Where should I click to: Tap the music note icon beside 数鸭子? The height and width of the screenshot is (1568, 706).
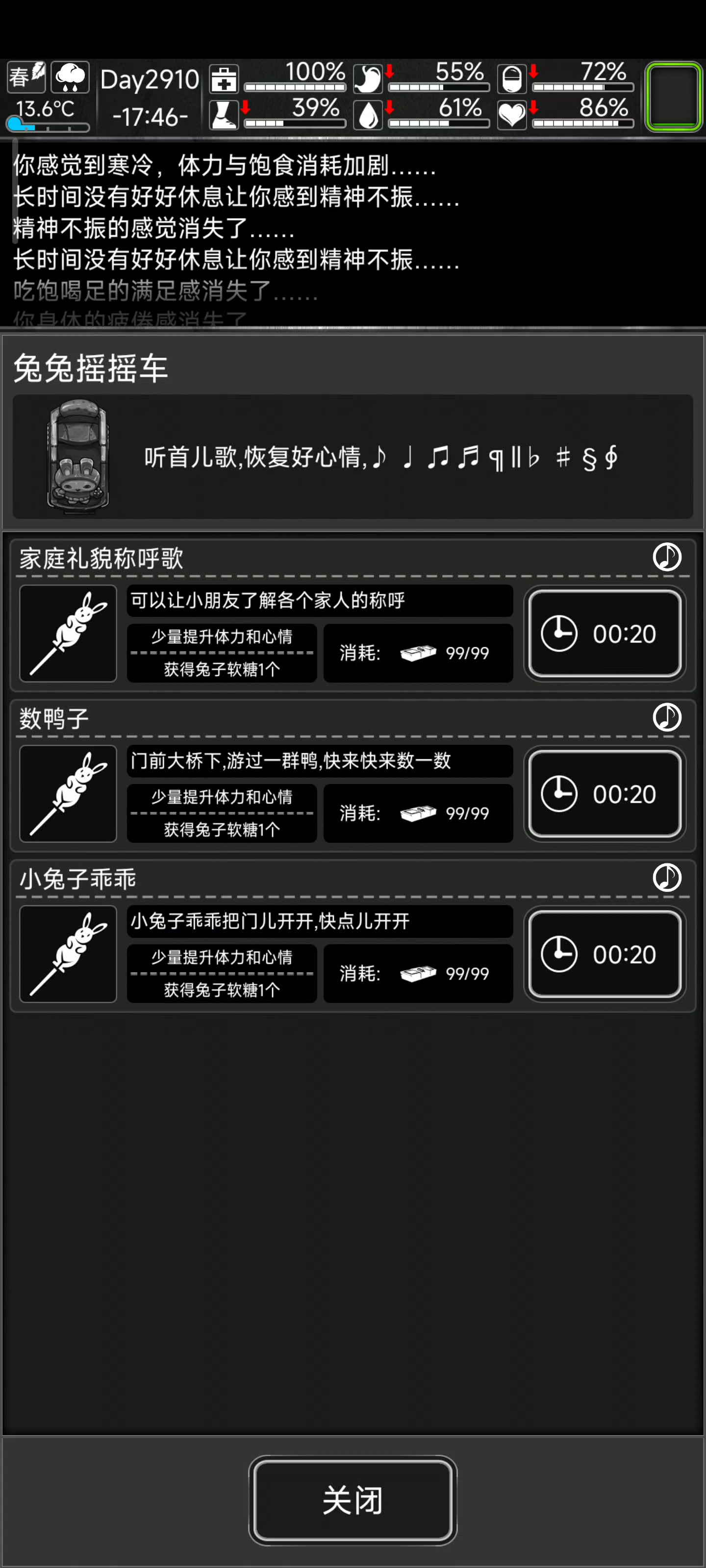[x=666, y=717]
